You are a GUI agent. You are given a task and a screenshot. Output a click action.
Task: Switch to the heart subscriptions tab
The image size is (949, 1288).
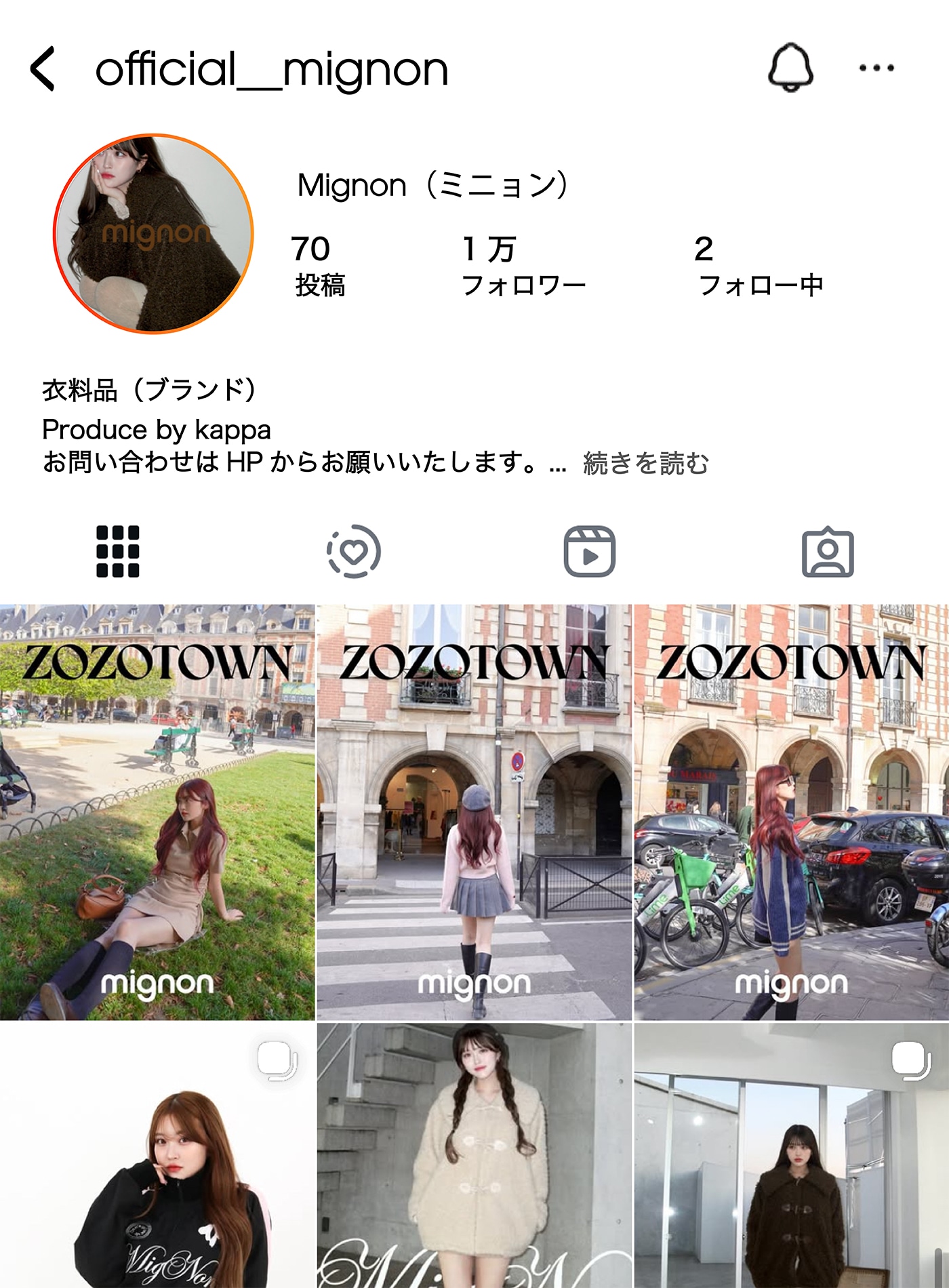click(x=354, y=551)
